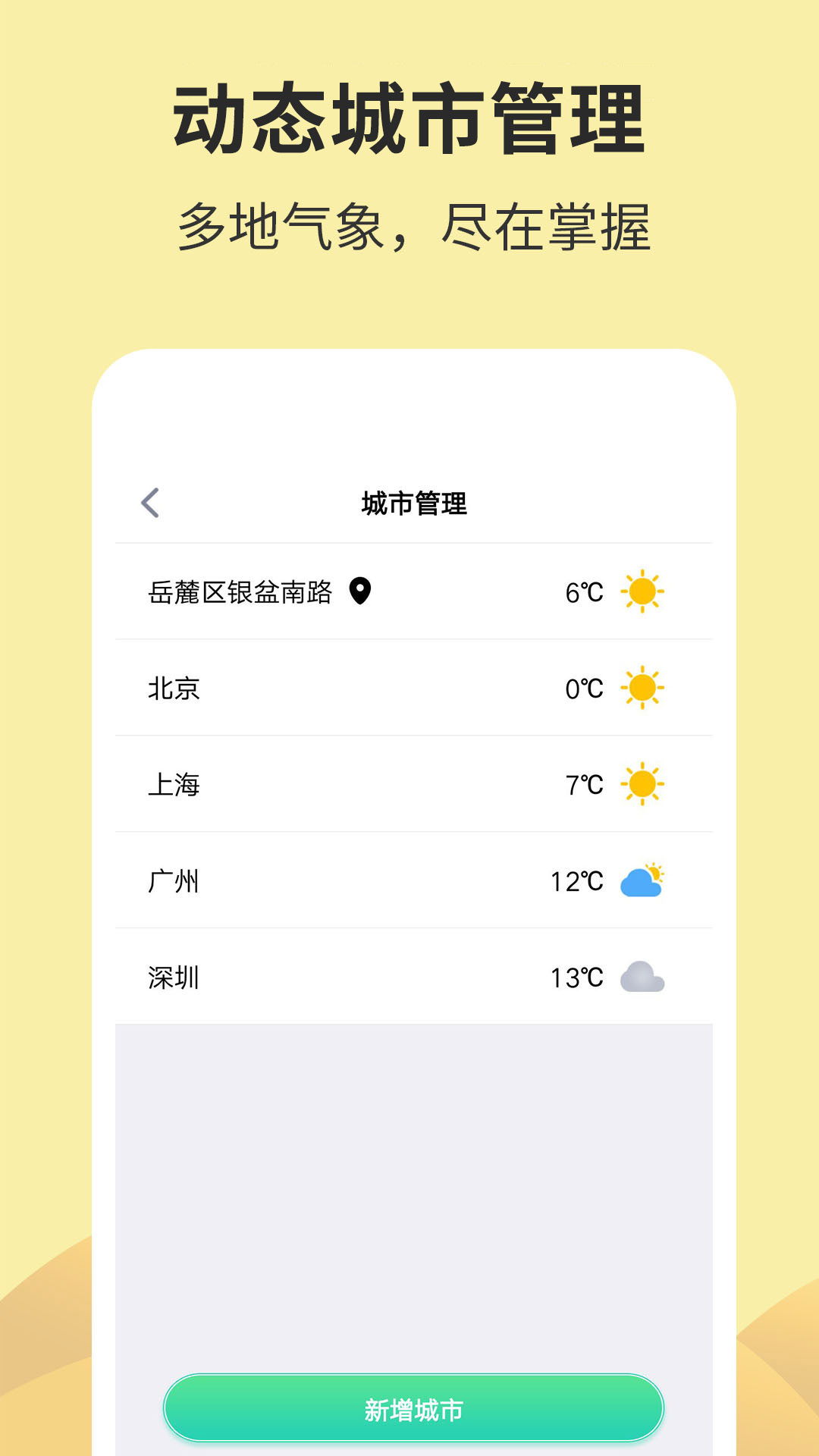Click the 城市管理 title bar
Image resolution: width=819 pixels, height=1456 pixels.
tap(413, 503)
